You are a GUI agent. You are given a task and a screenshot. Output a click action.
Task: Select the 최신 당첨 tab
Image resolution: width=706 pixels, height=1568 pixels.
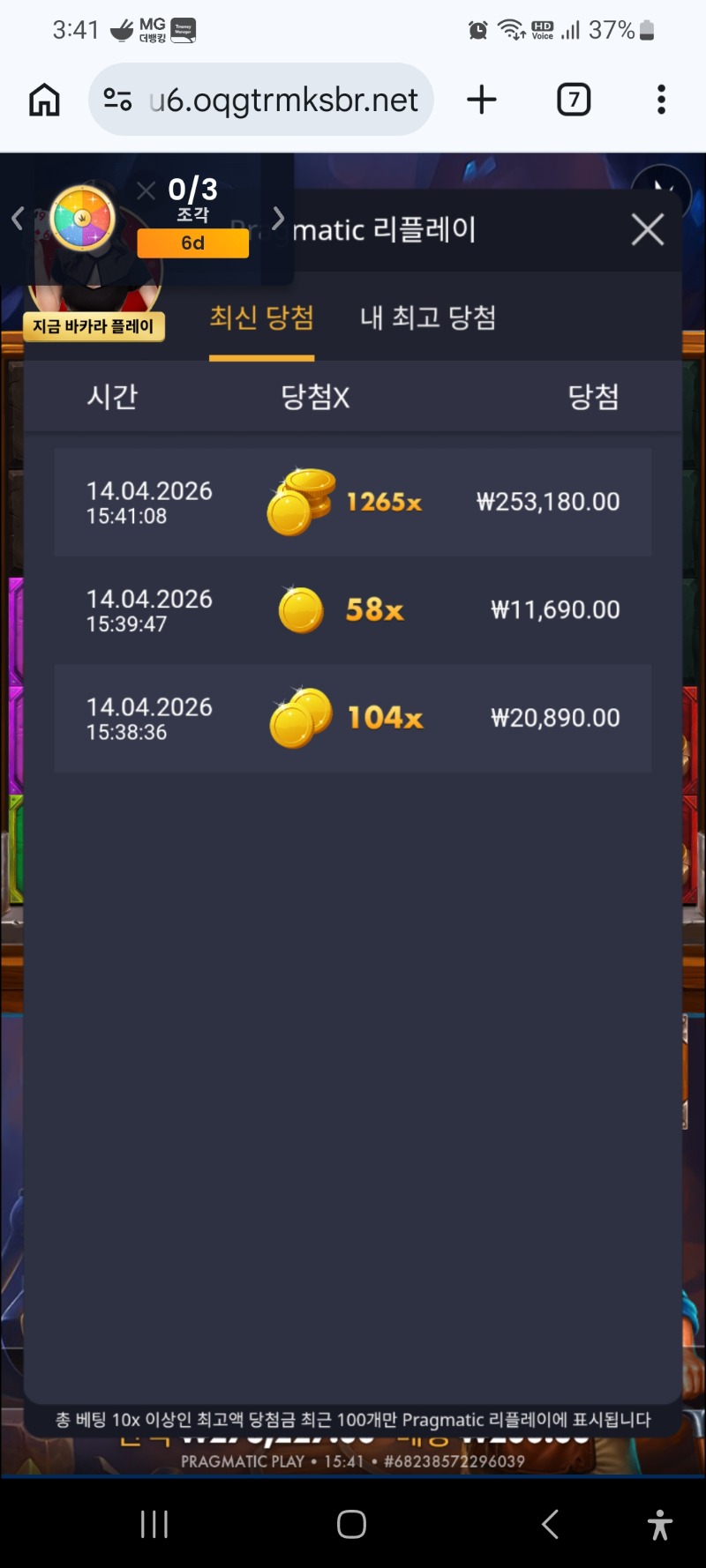(261, 317)
